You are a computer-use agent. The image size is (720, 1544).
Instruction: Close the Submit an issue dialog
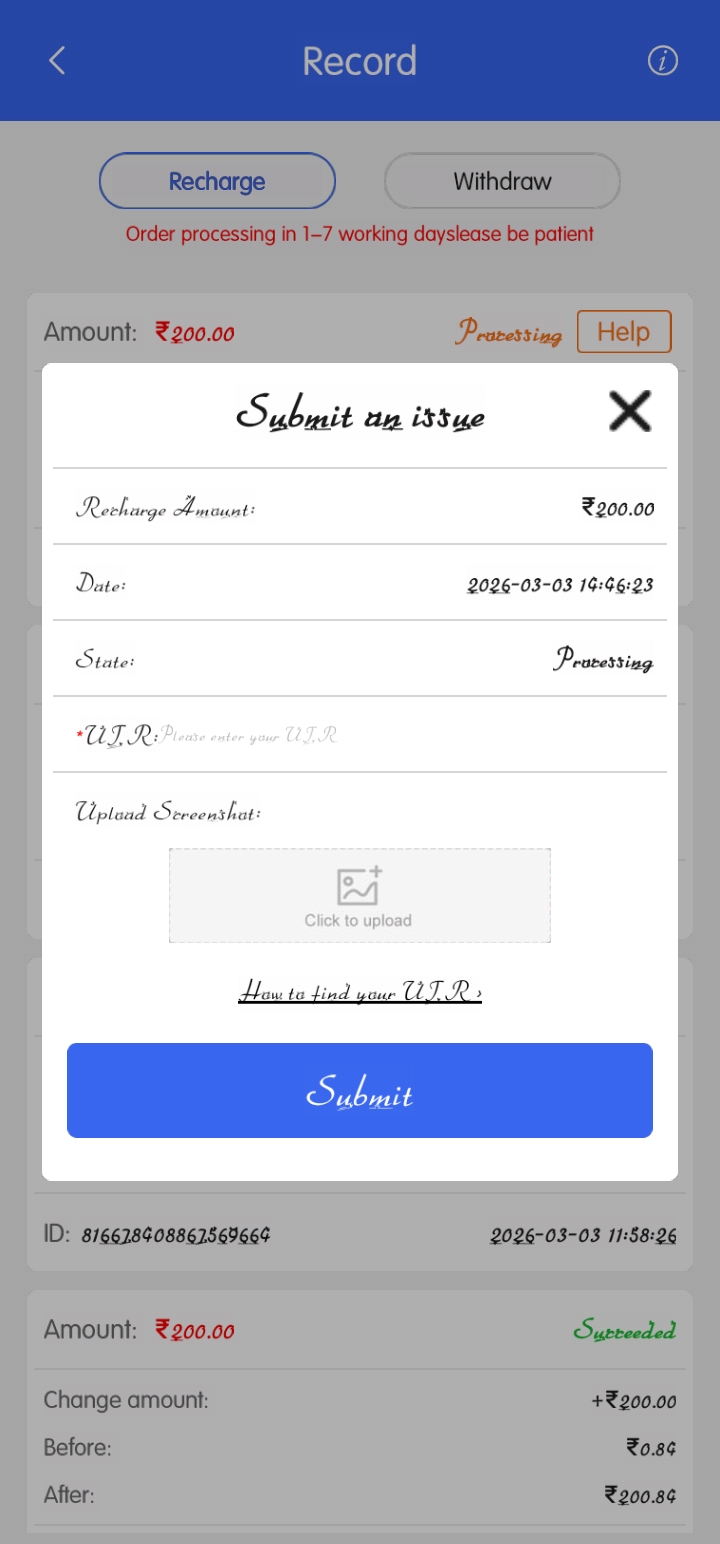[630, 411]
